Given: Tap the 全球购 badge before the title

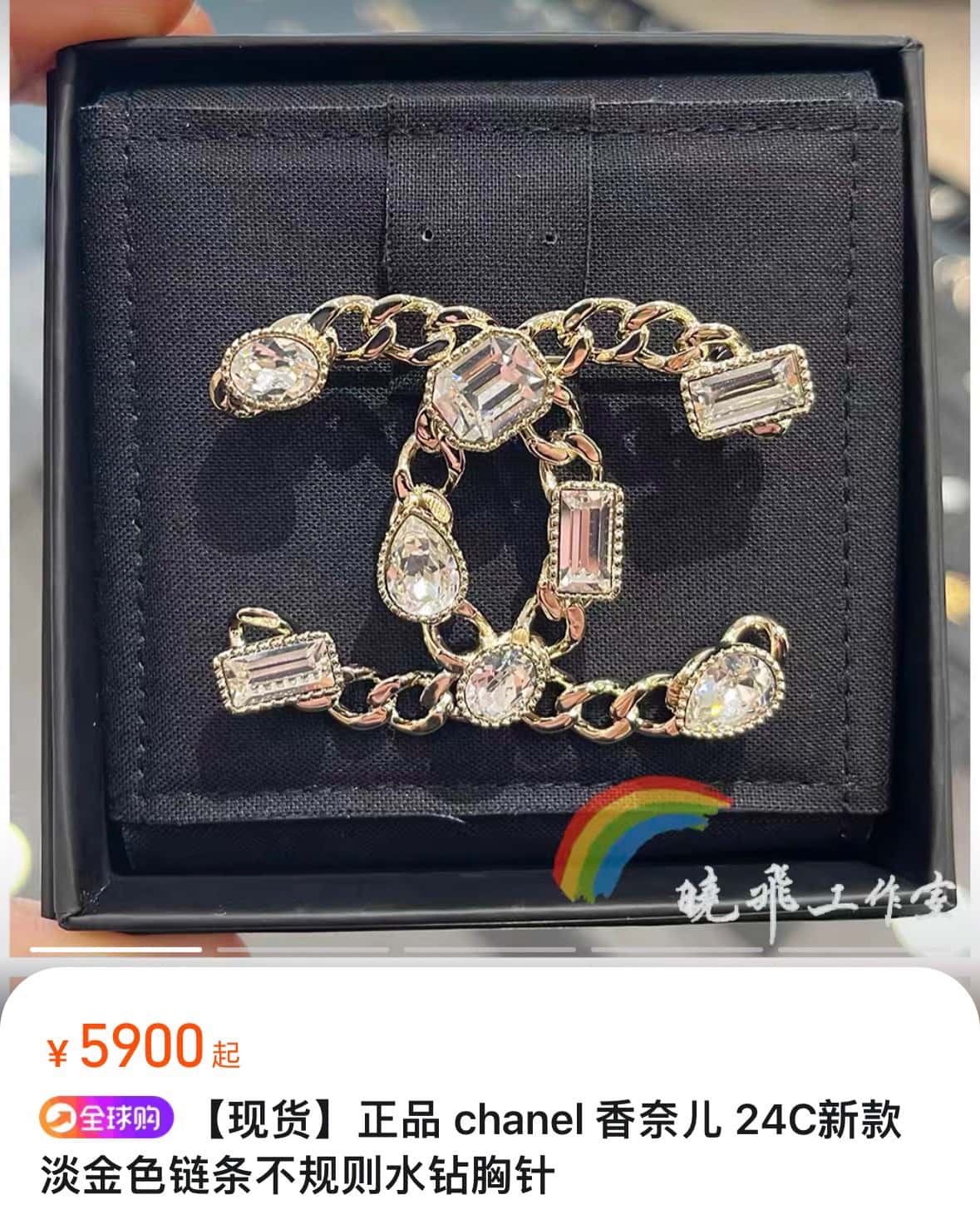Looking at the screenshot, I should [106, 1121].
